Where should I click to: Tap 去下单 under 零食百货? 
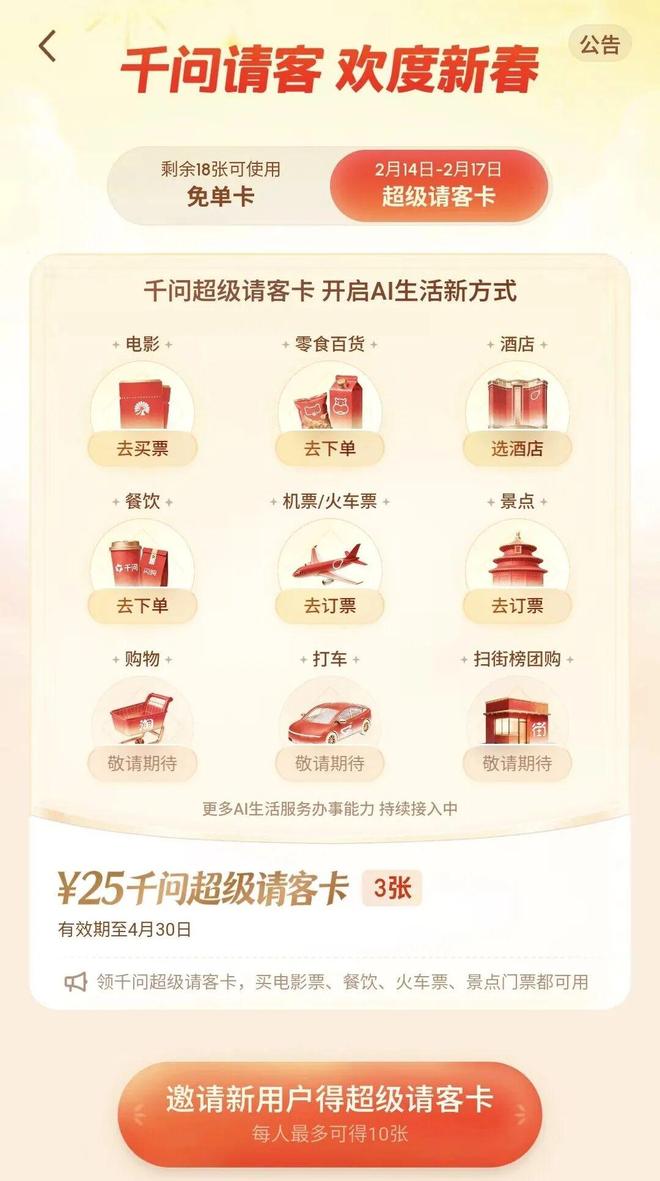330,449
